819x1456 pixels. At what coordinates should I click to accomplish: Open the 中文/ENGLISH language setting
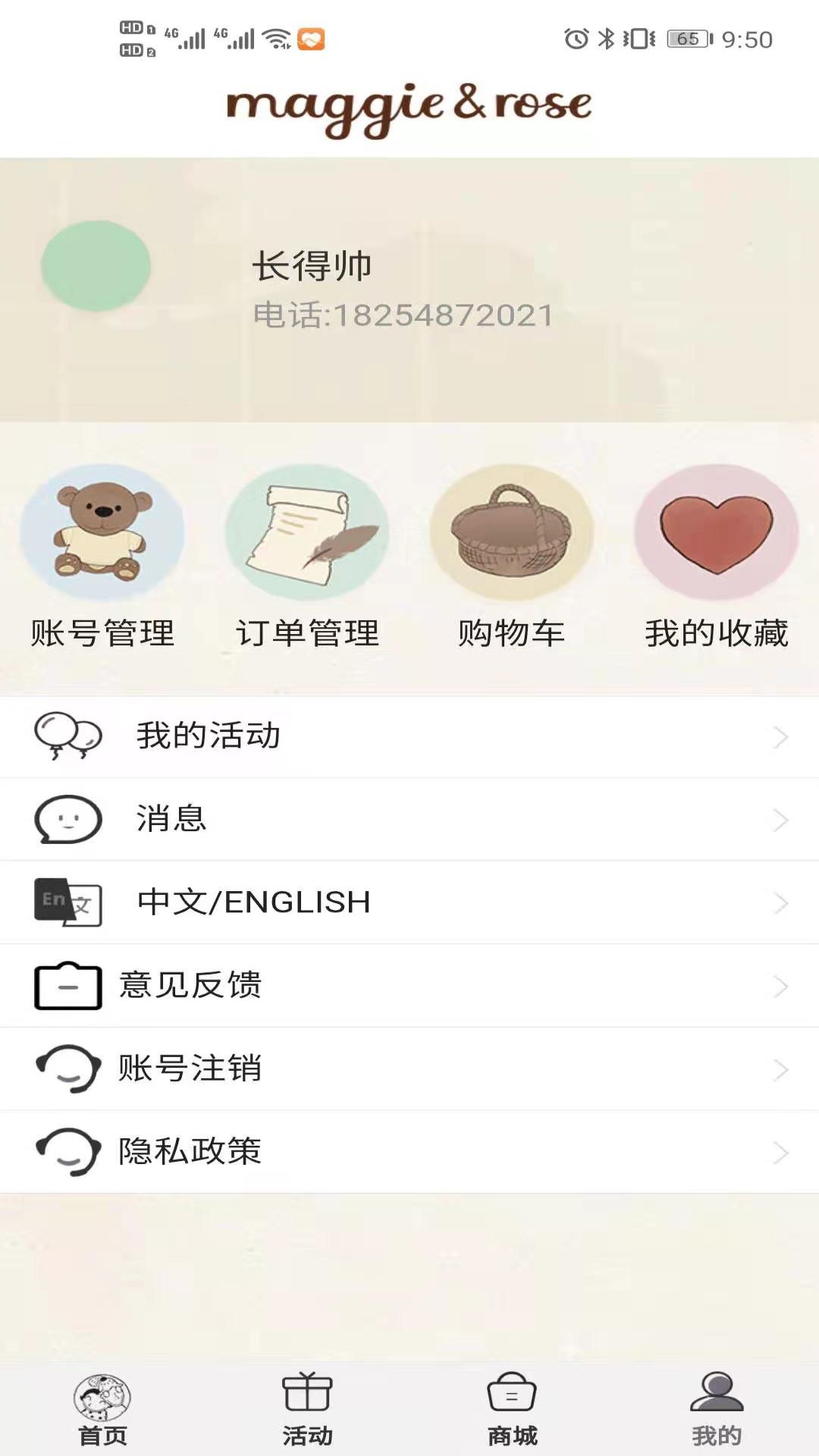(409, 902)
